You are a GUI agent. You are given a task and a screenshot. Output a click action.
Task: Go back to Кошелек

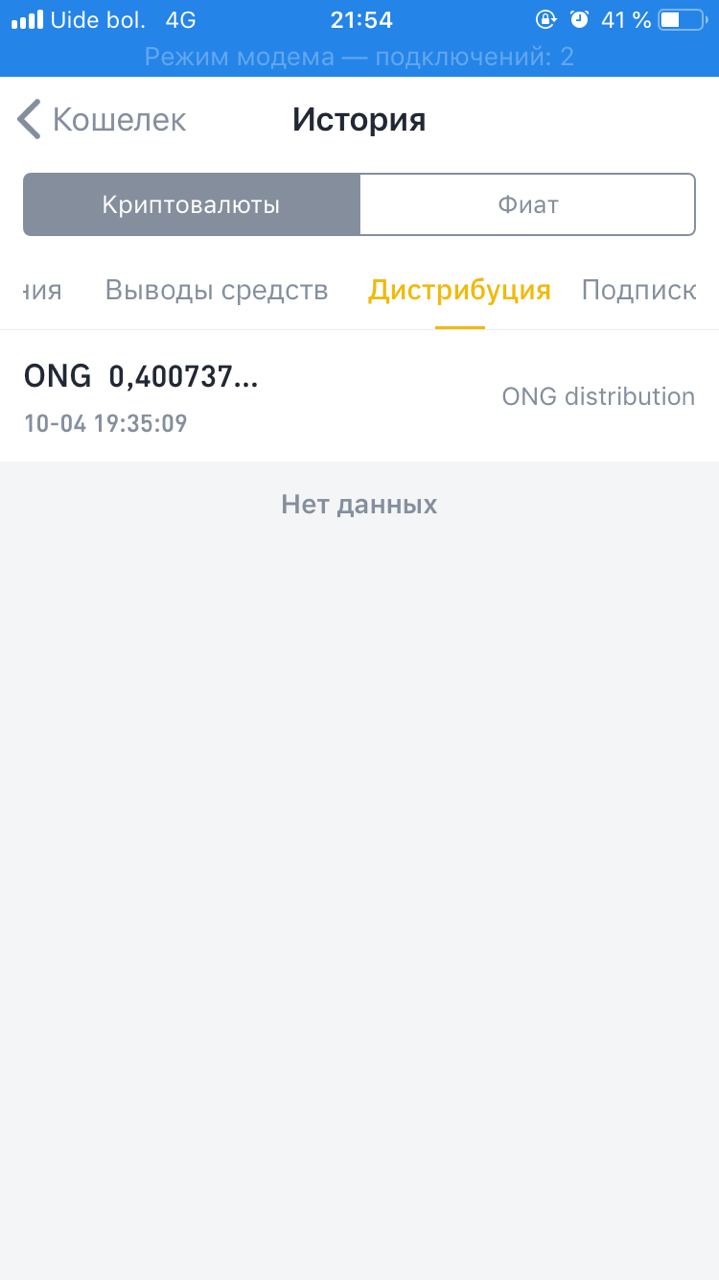(101, 120)
